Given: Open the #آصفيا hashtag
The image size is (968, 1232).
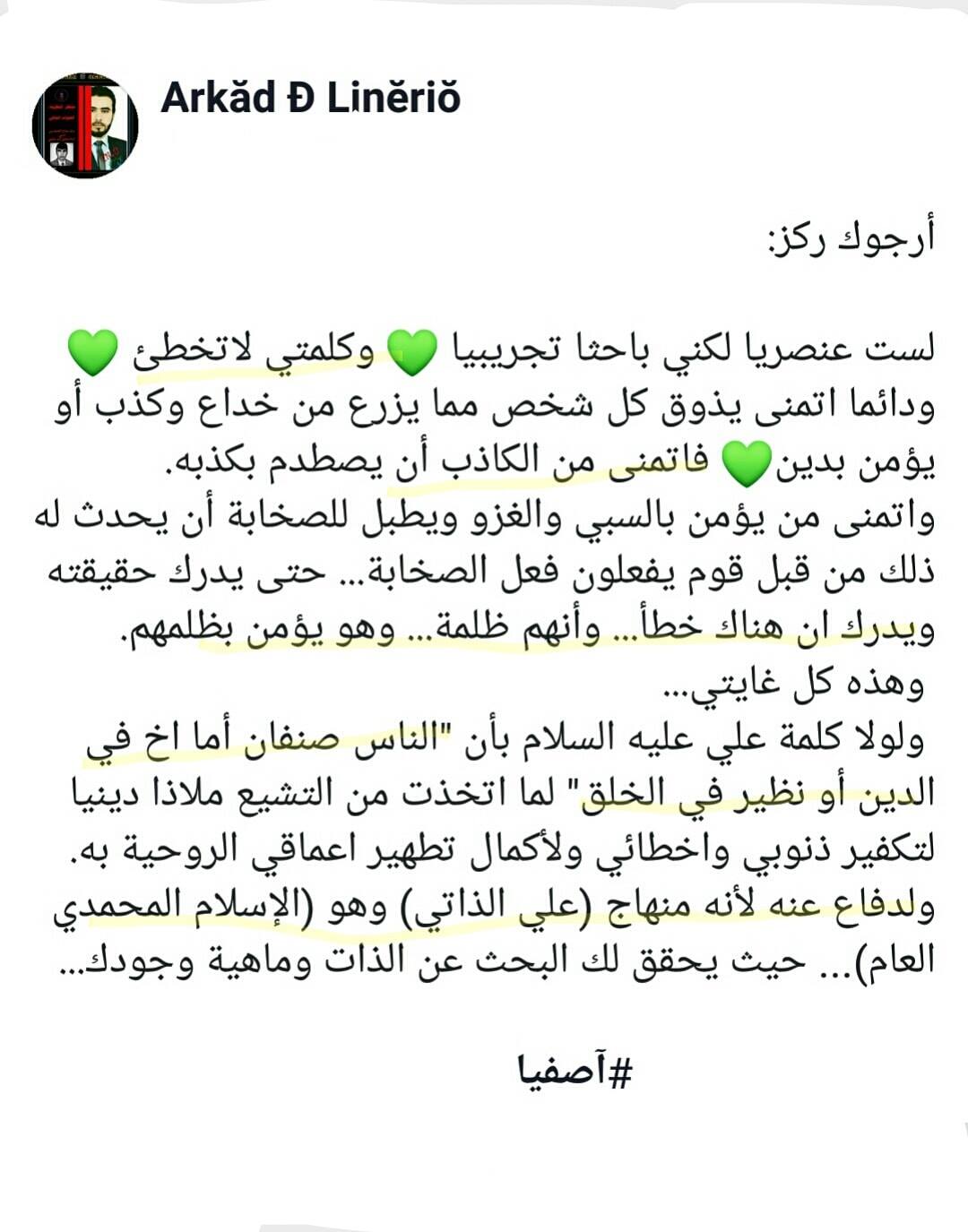Looking at the screenshot, I should [575, 1070].
